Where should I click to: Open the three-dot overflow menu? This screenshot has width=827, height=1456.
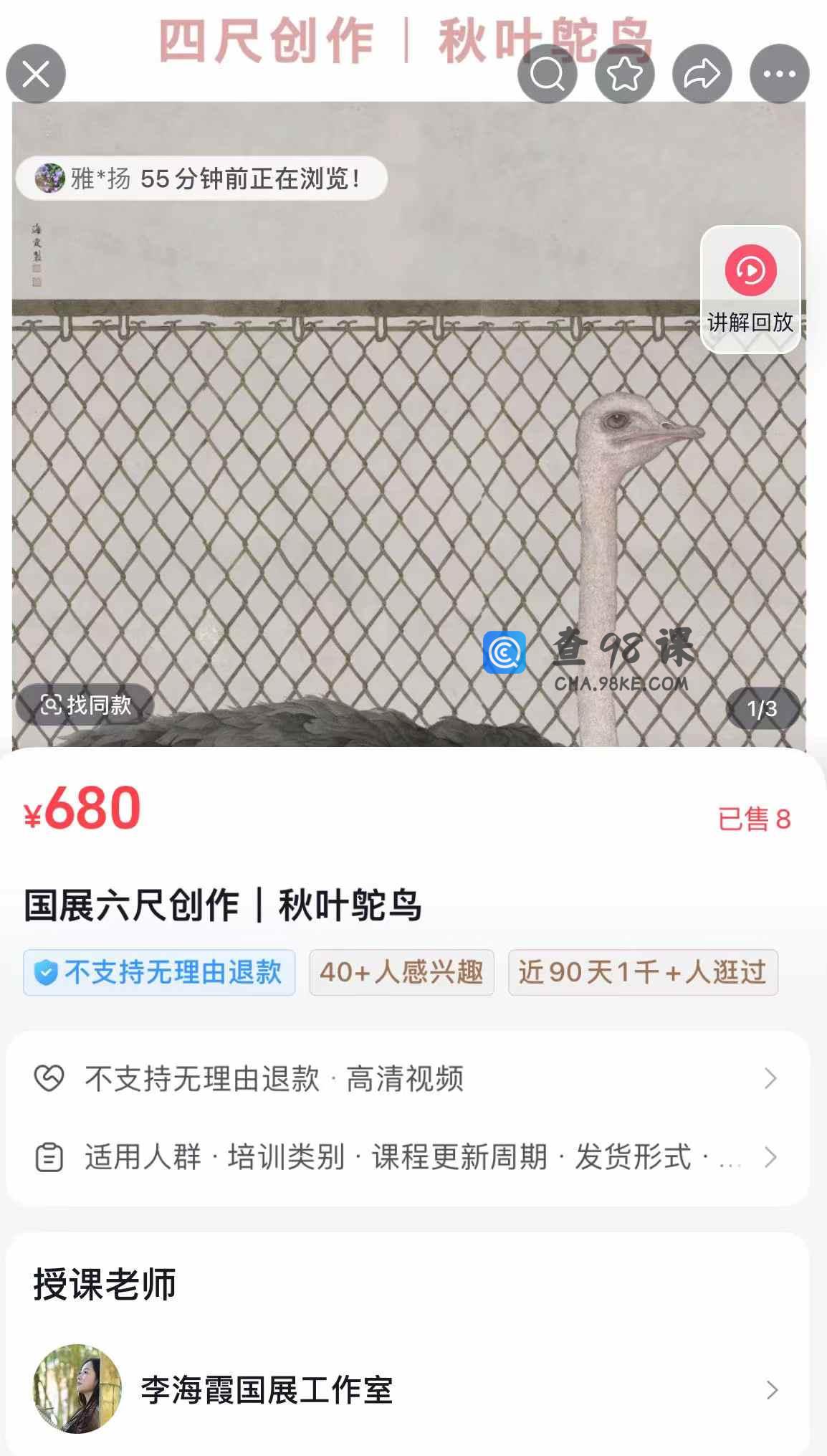pos(779,74)
